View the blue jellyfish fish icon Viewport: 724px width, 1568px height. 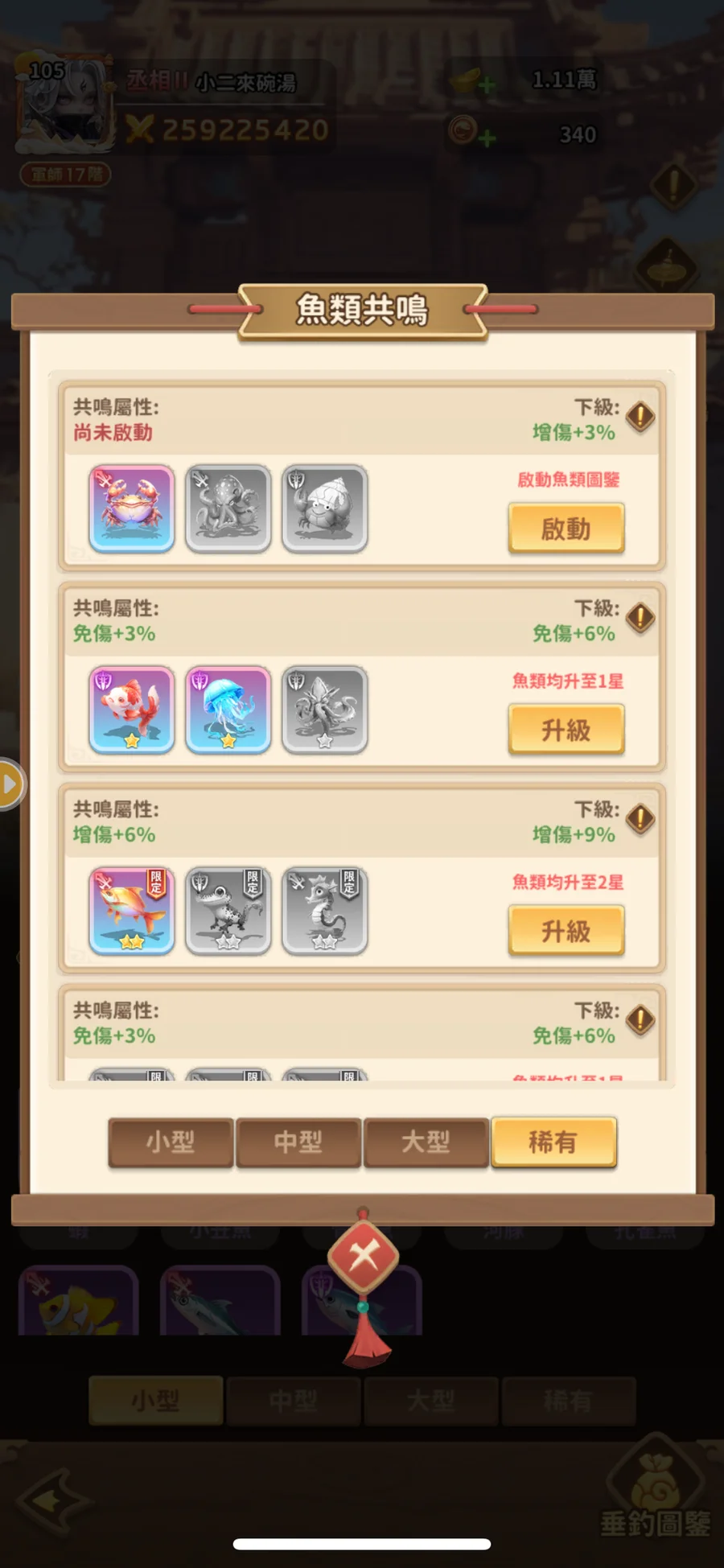pyautogui.click(x=228, y=710)
